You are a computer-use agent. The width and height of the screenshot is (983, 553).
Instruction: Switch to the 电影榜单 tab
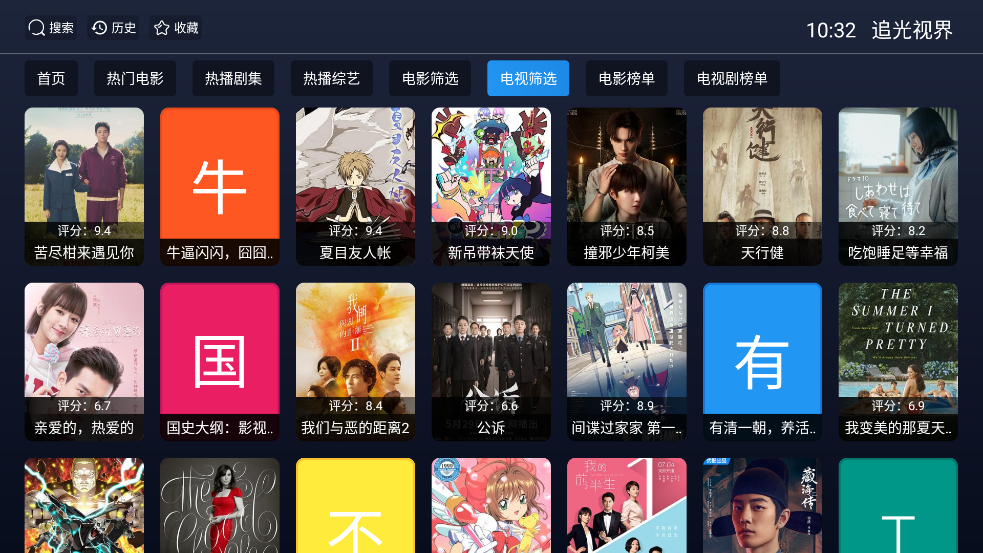(627, 78)
